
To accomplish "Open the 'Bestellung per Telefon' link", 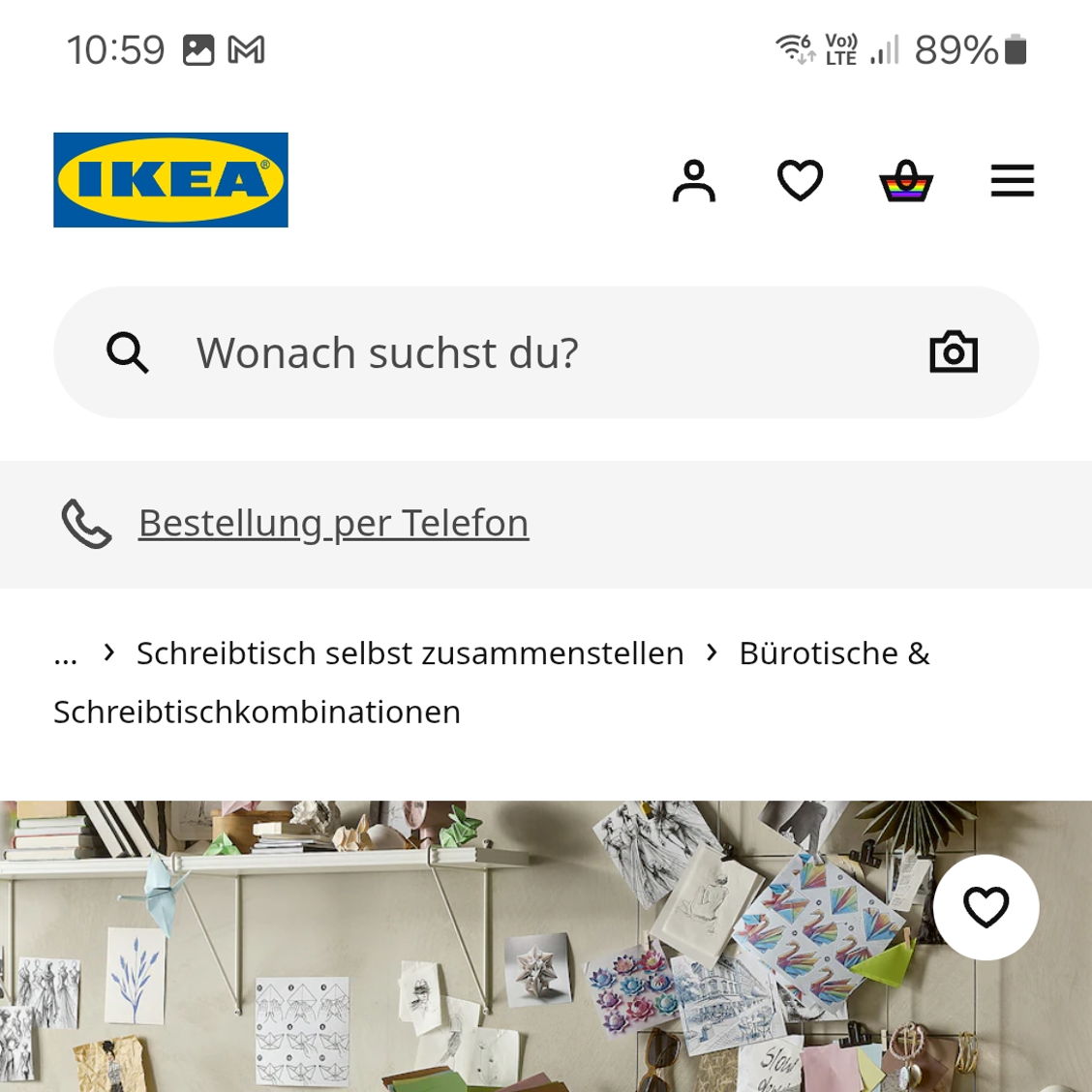I will (x=333, y=524).
